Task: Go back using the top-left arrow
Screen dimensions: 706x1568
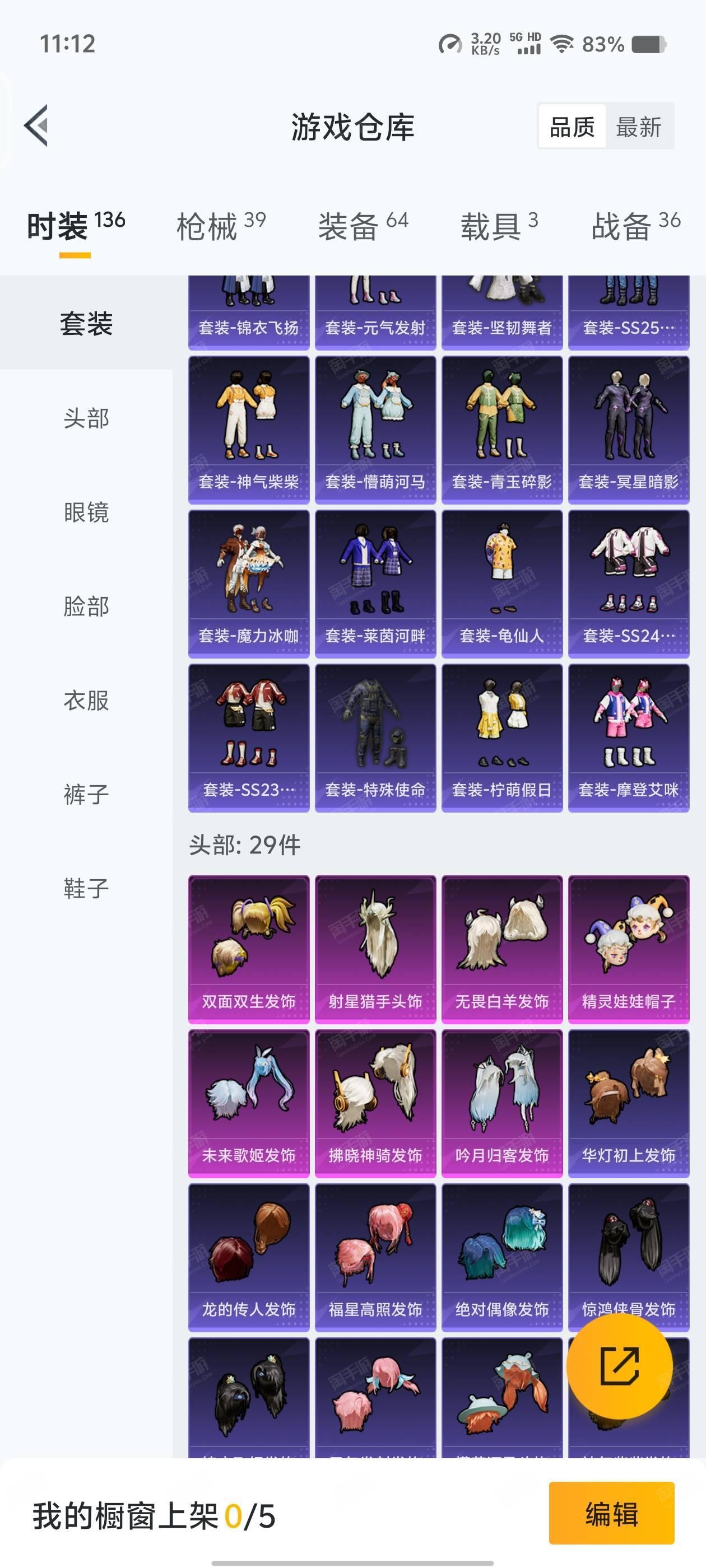Action: tap(36, 126)
